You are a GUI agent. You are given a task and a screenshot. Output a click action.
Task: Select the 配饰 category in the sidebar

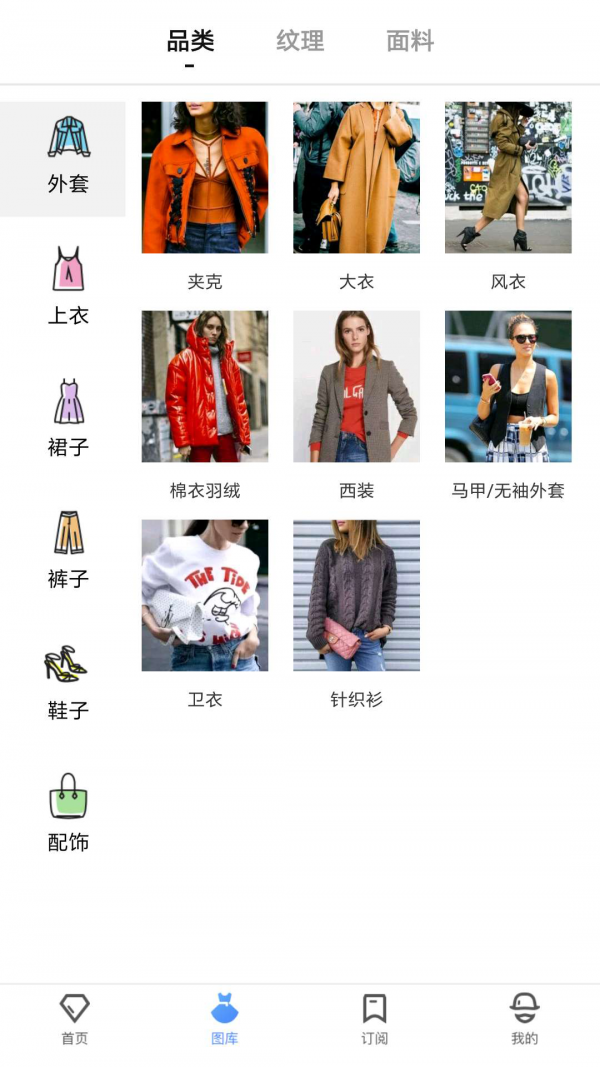click(68, 813)
